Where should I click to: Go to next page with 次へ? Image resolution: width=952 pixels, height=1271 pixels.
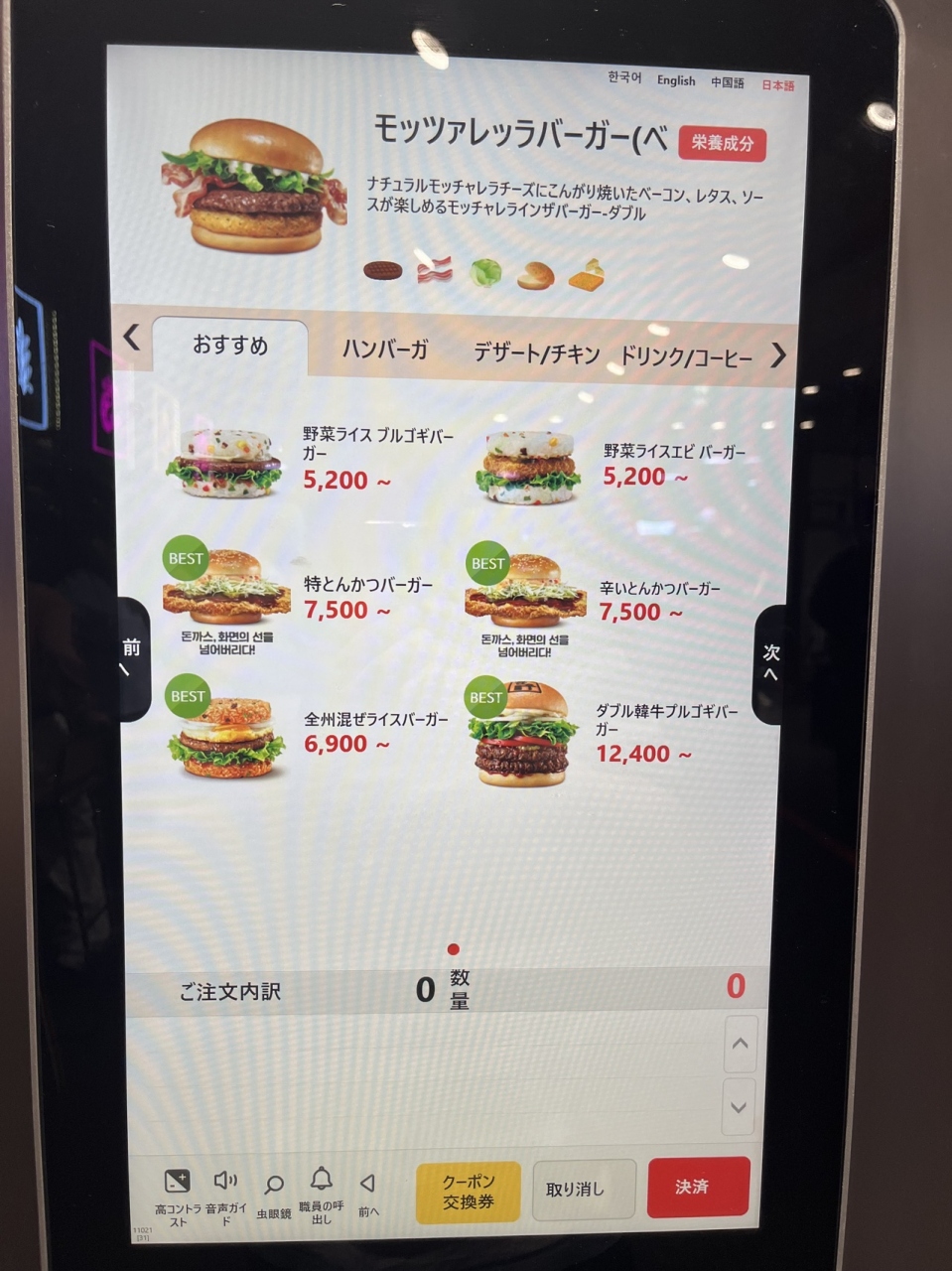tap(770, 663)
